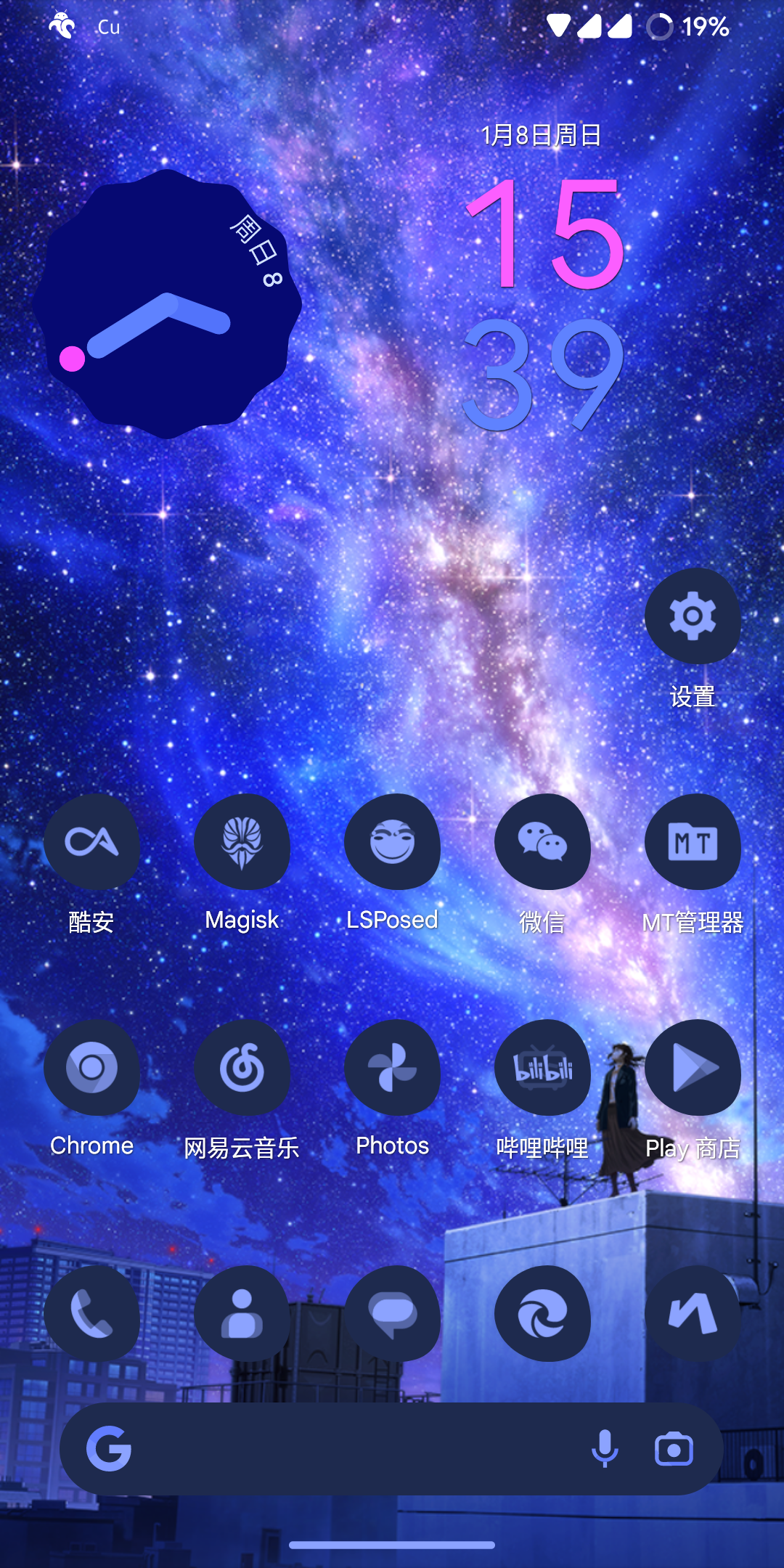Launch Chrome browser
Image resolution: width=784 pixels, height=1568 pixels.
point(91,1068)
